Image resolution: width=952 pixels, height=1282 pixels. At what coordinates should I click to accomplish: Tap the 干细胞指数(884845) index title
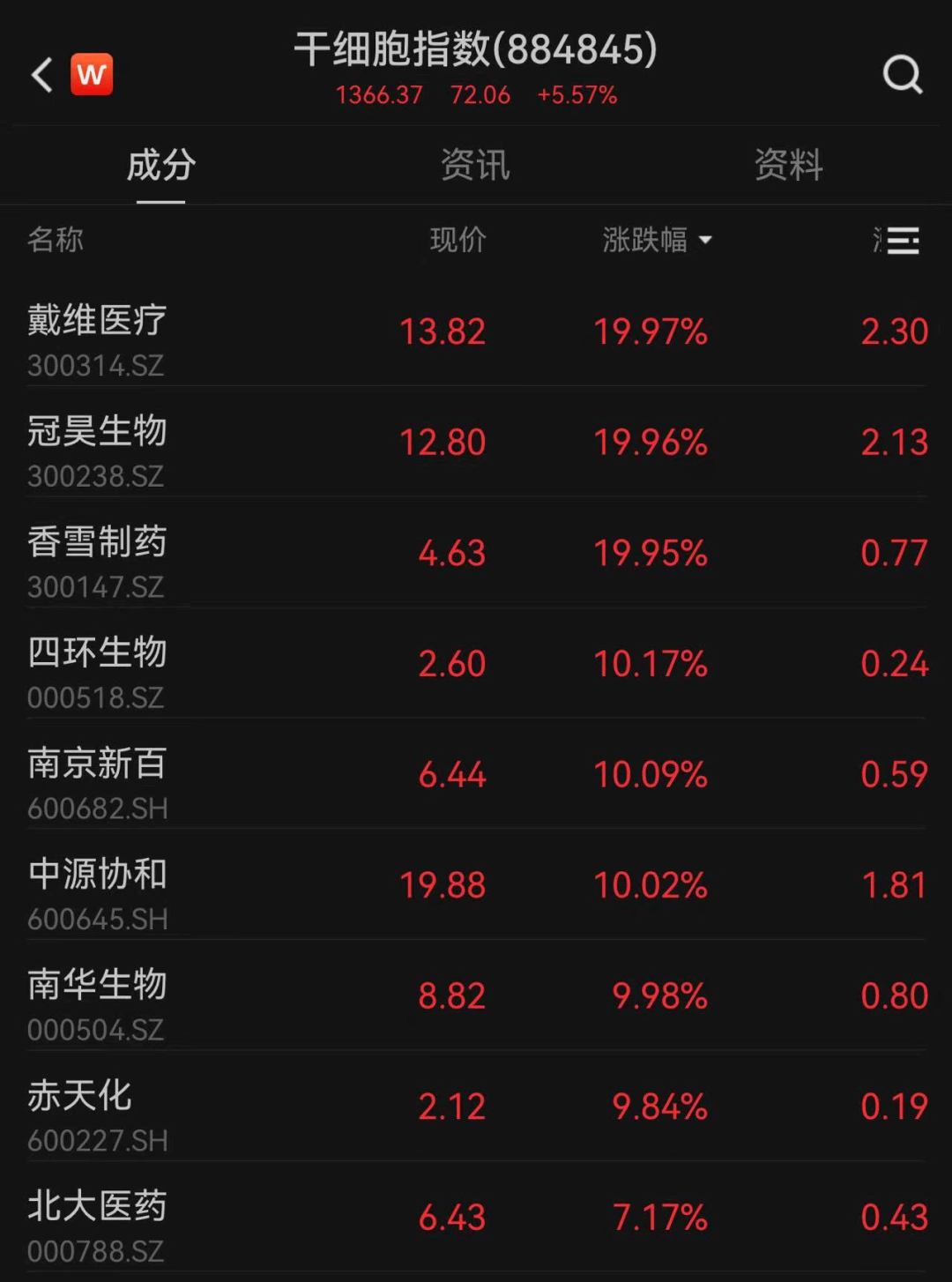475,51
